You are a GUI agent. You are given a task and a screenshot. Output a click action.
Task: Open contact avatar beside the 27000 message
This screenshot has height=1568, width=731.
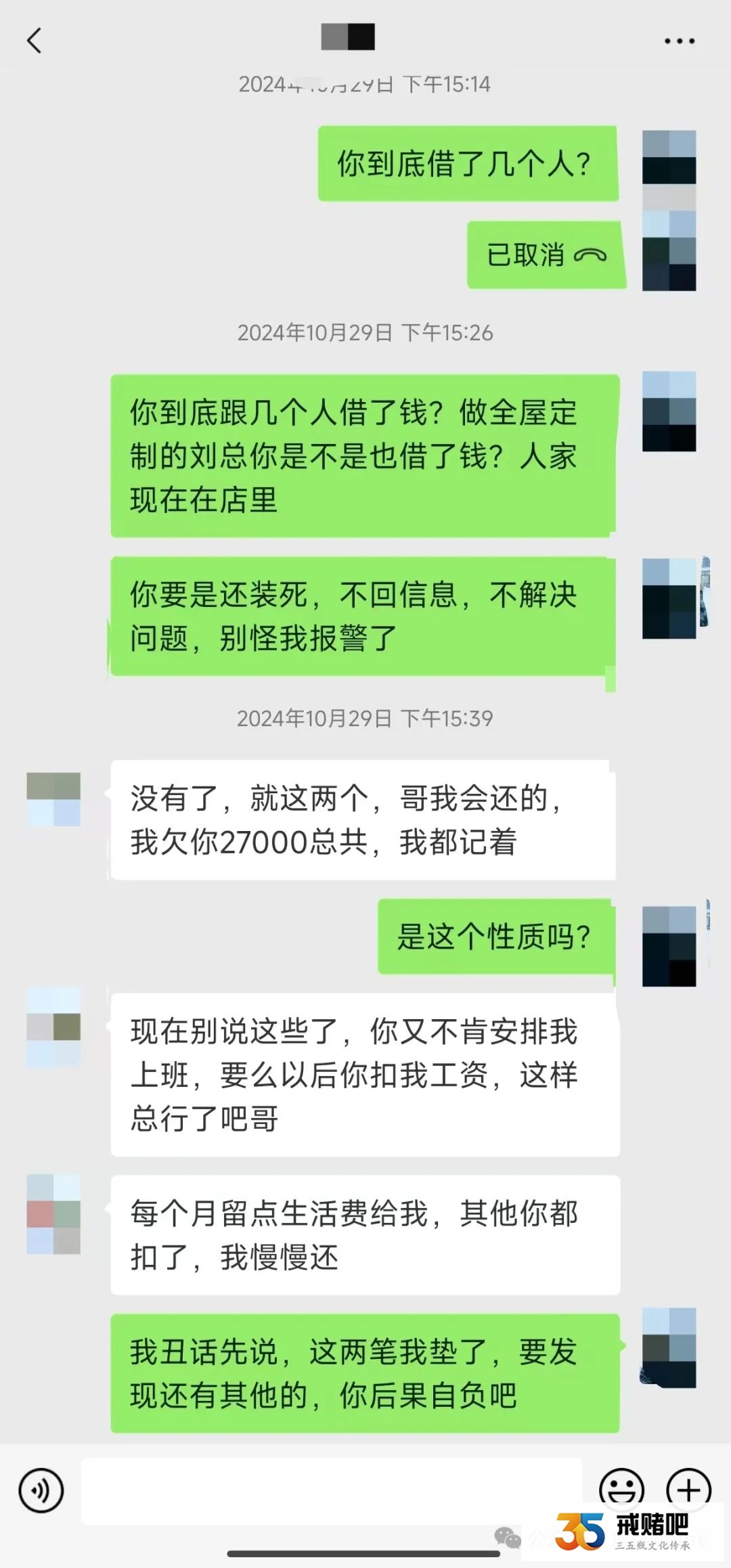click(53, 799)
